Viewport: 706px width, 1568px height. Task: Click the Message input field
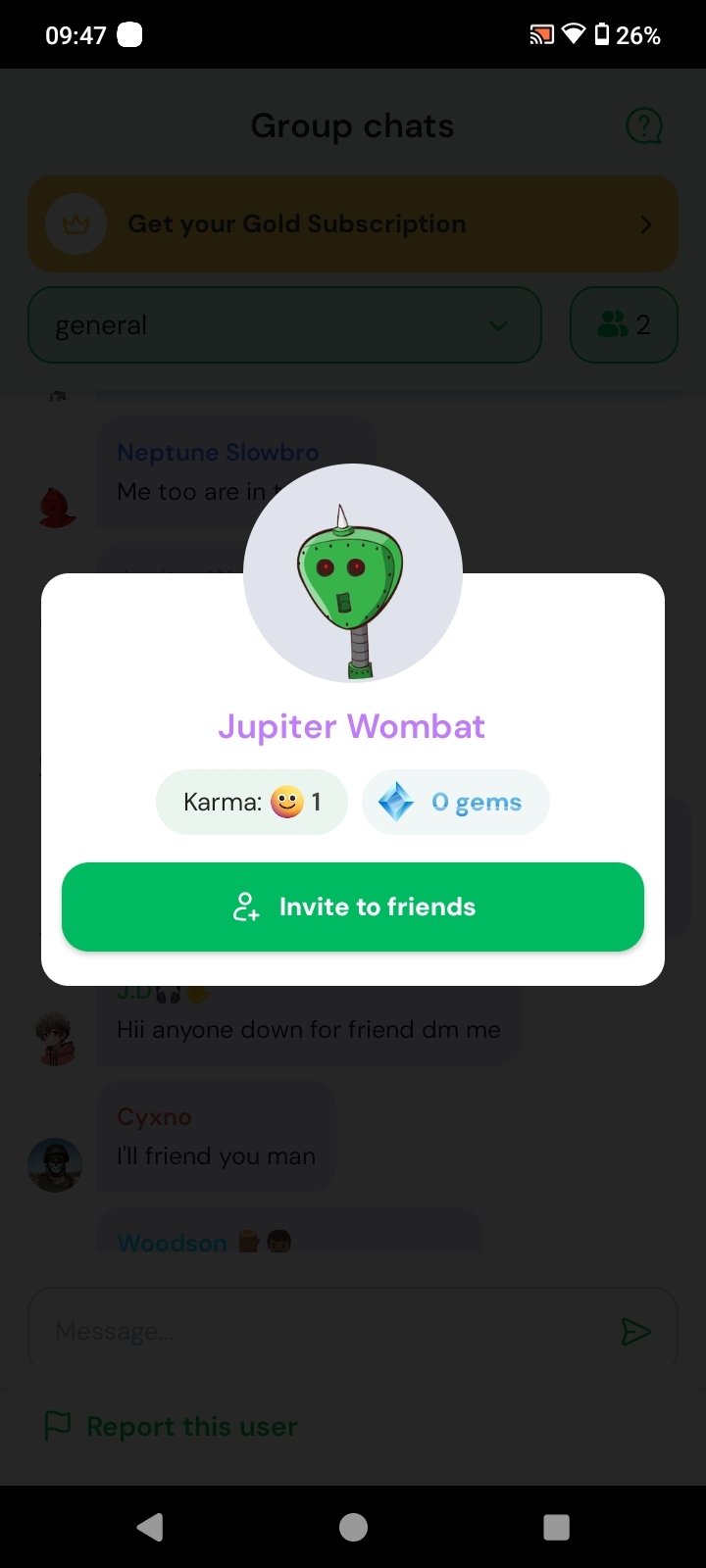tap(294, 1330)
